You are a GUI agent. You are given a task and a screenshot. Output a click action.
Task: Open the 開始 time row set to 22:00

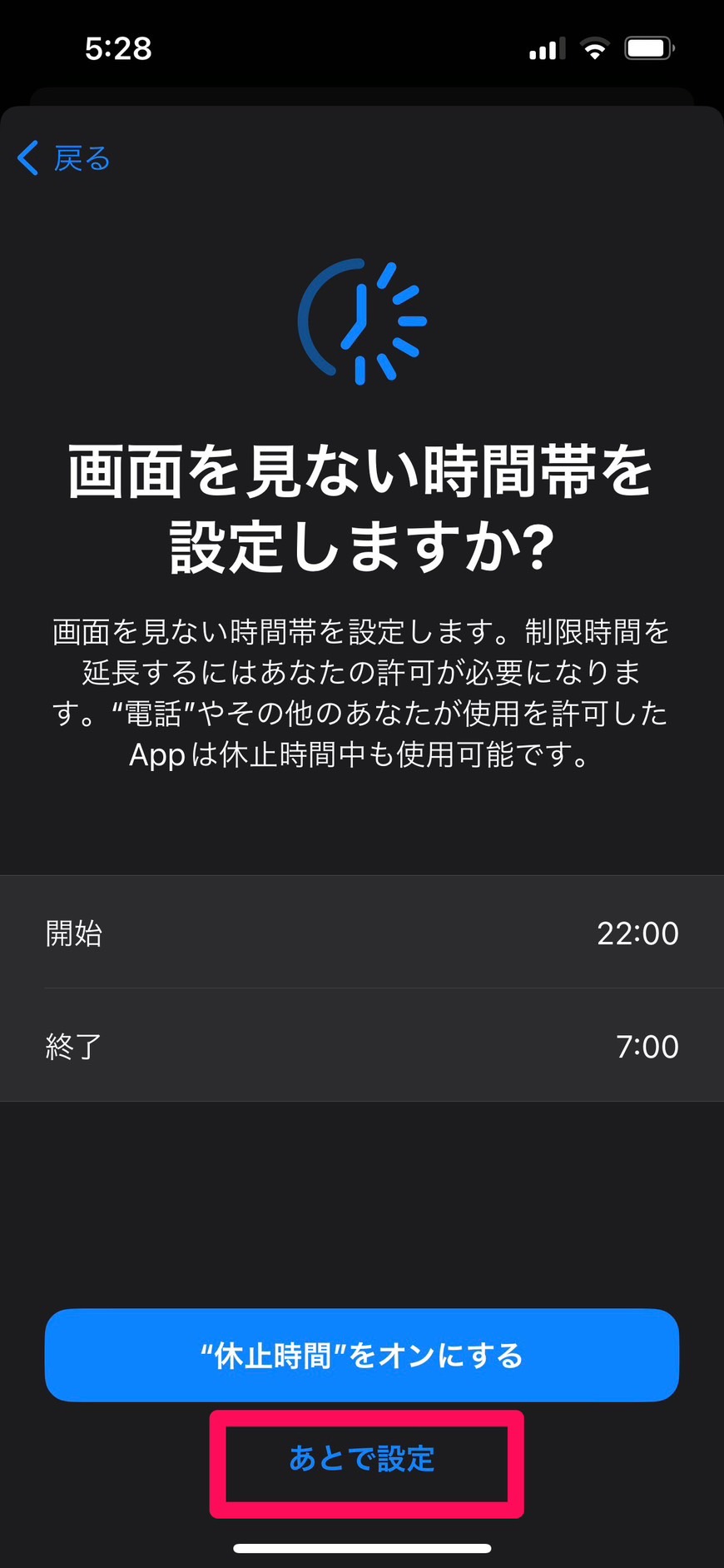[x=362, y=932]
